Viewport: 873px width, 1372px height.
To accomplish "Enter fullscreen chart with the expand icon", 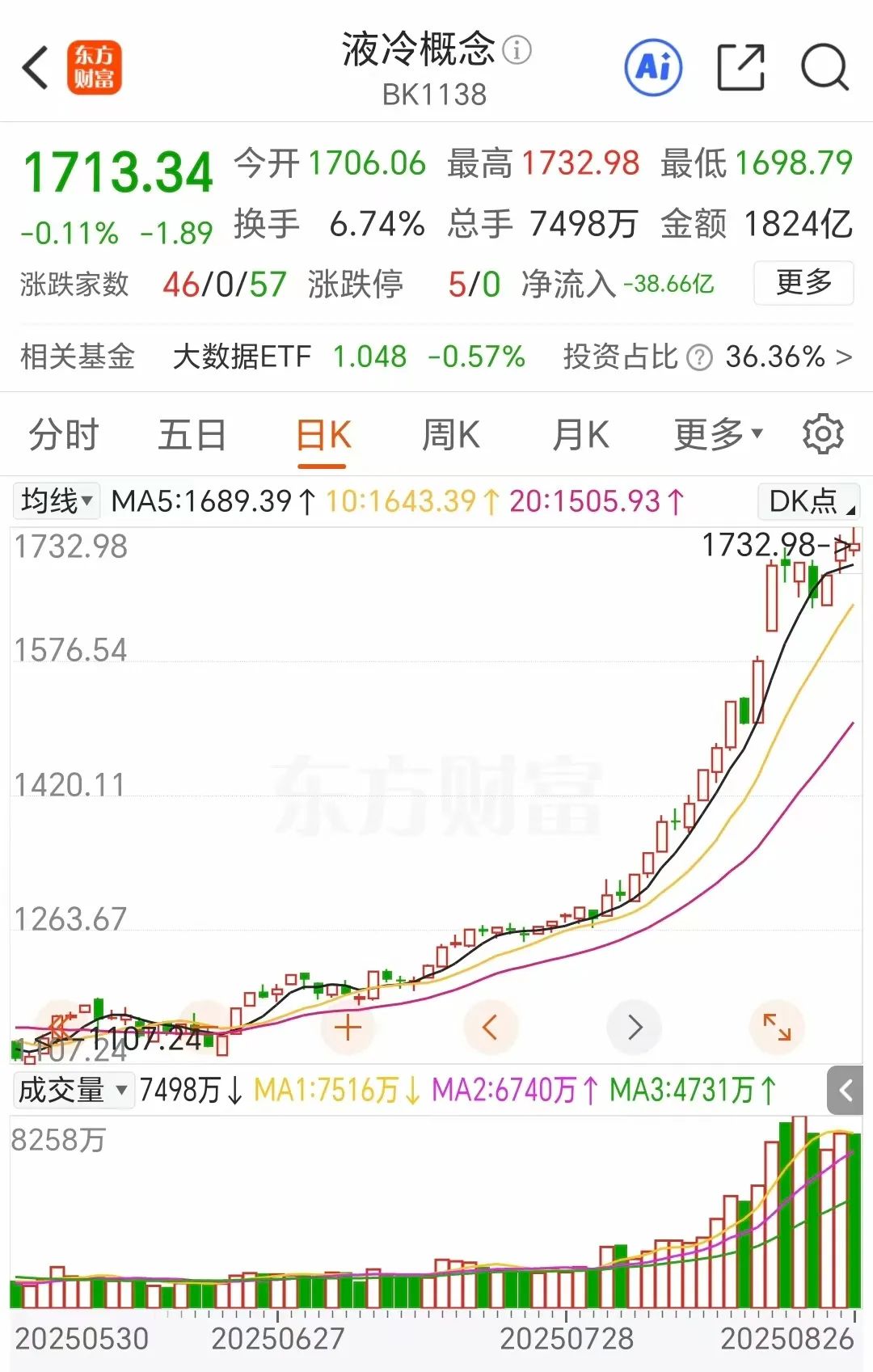I will coord(778,1028).
